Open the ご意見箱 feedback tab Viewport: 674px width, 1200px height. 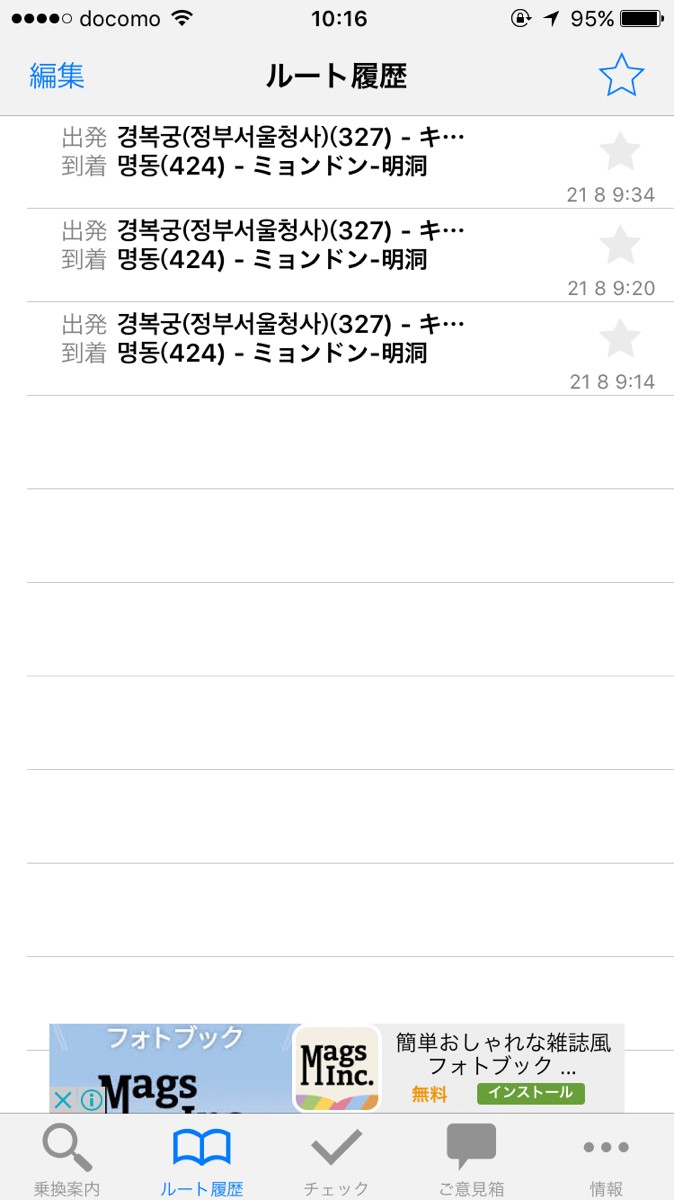[471, 1160]
